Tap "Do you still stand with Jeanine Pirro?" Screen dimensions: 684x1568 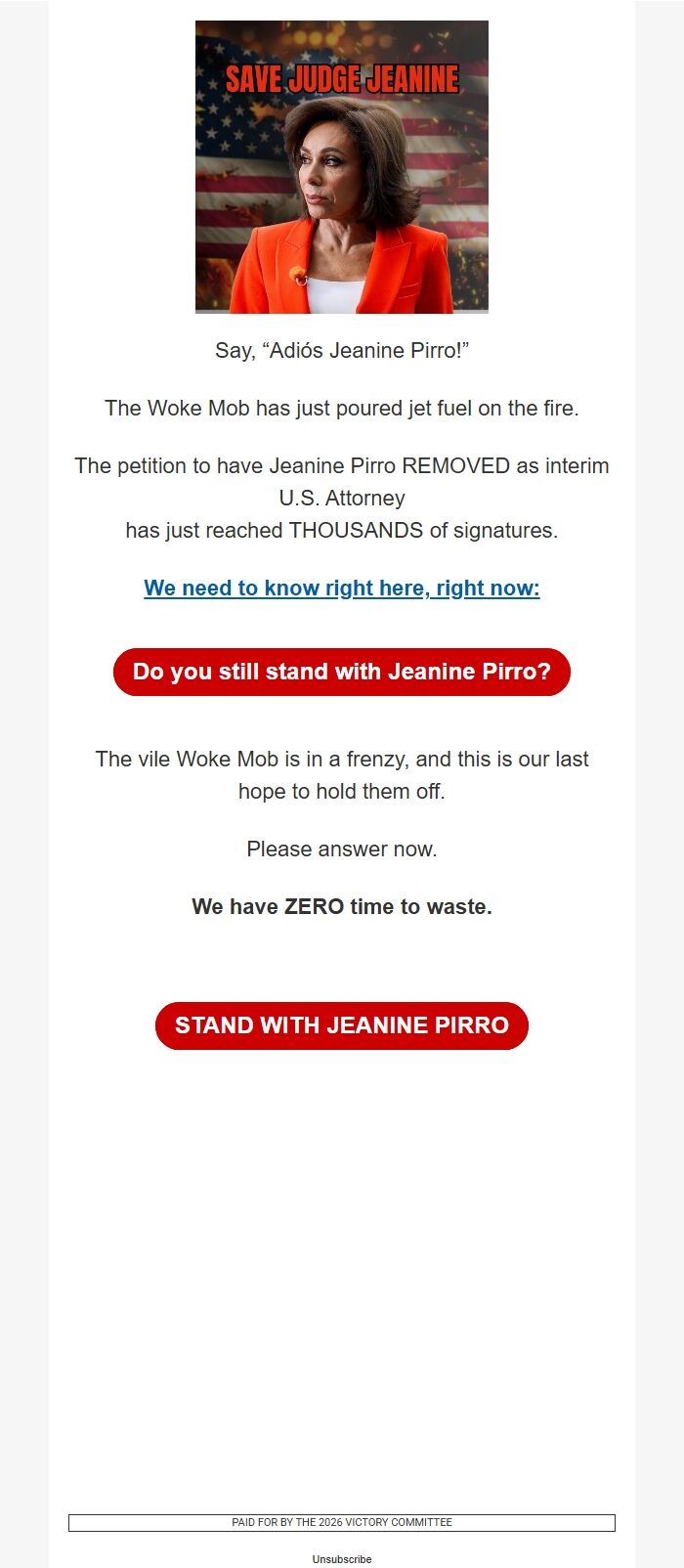click(341, 673)
